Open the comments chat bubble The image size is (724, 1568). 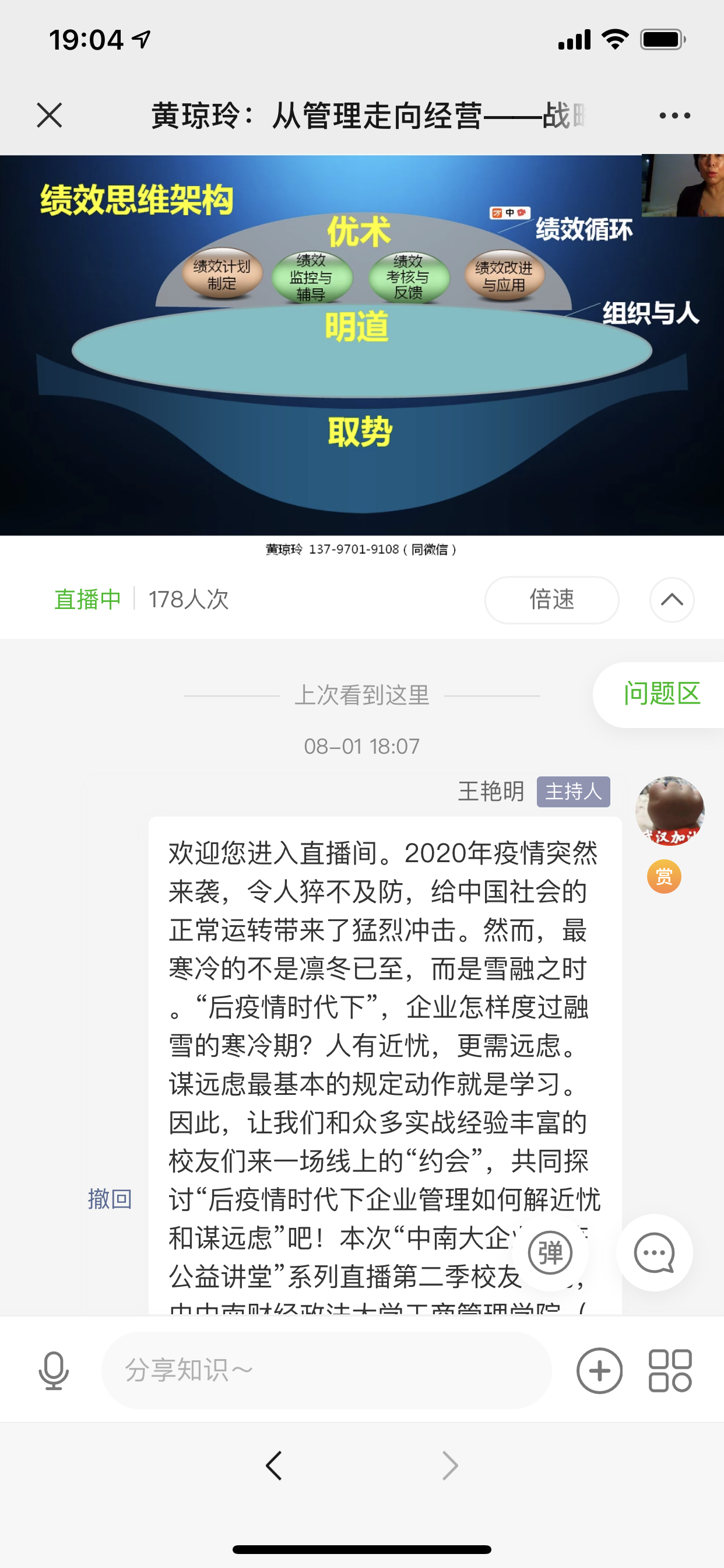(654, 1252)
